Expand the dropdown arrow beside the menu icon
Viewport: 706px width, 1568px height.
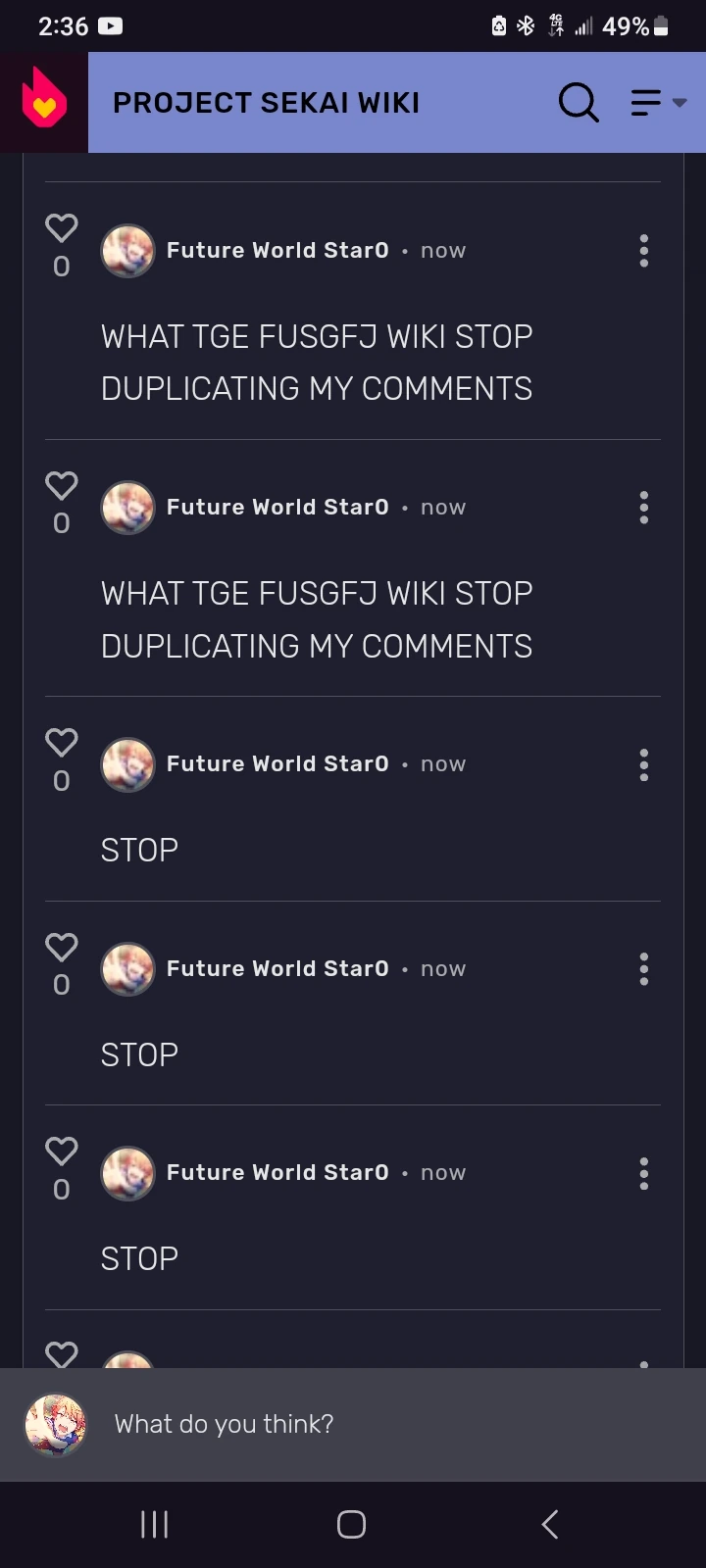click(681, 103)
